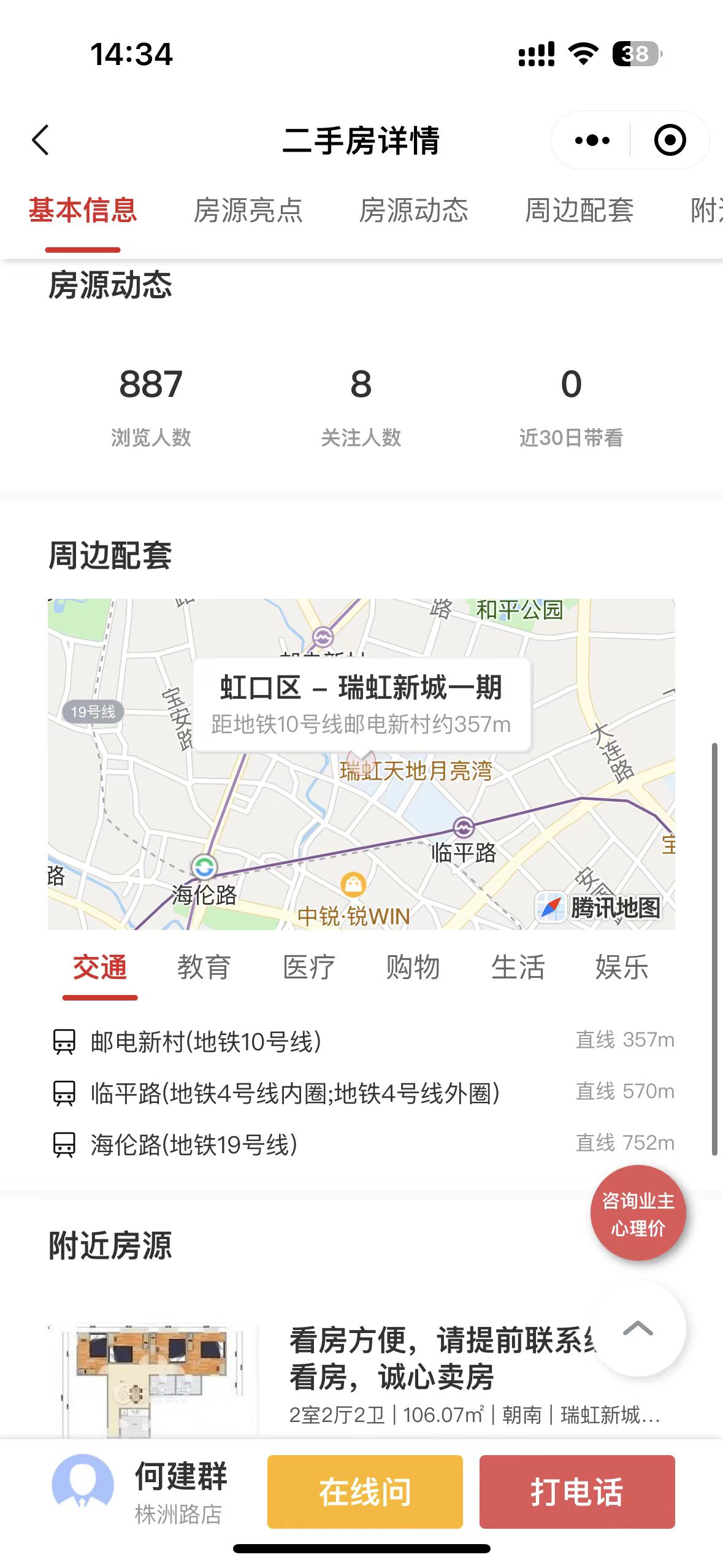Jump to the 周边配套 top tab
This screenshot has width=723, height=1568.
pyautogui.click(x=579, y=210)
